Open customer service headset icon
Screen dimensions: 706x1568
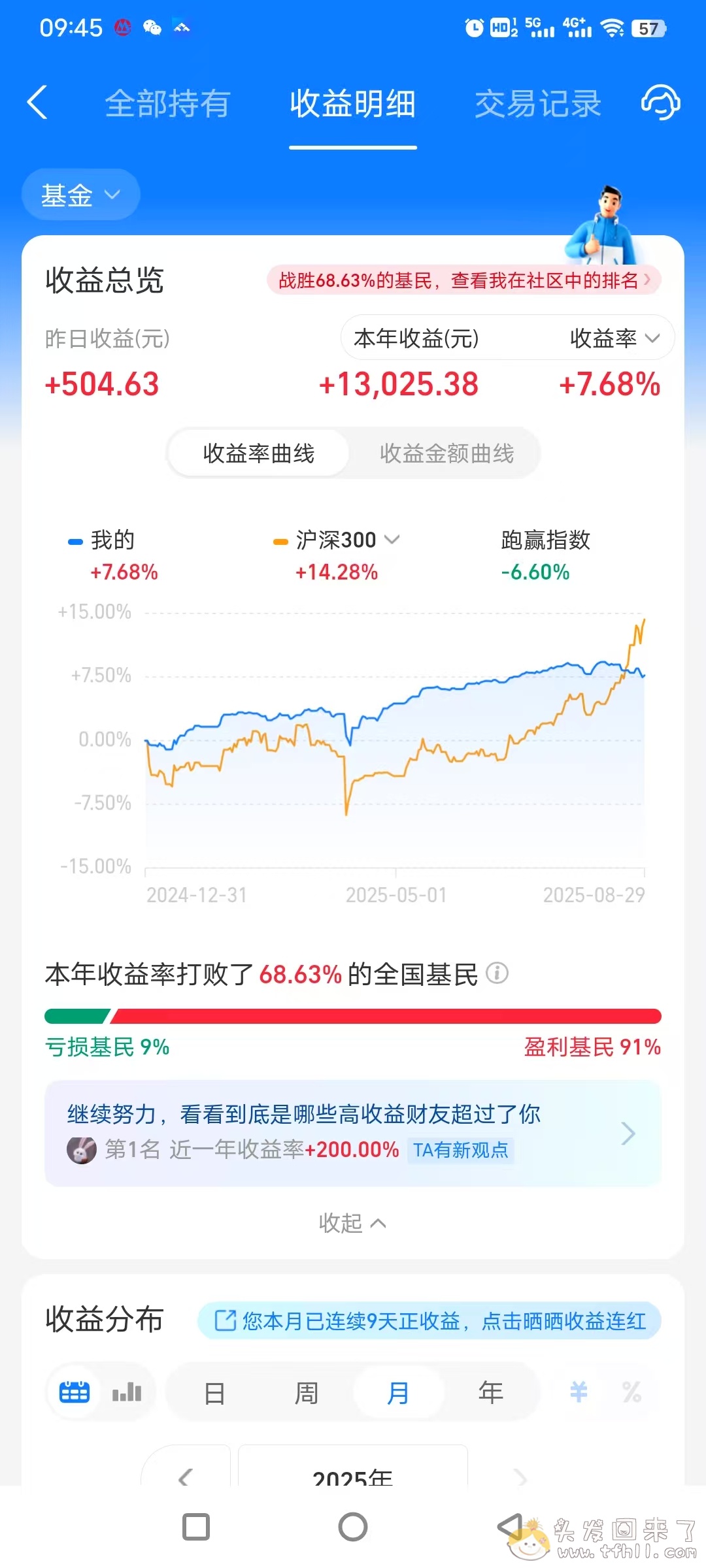click(x=660, y=103)
